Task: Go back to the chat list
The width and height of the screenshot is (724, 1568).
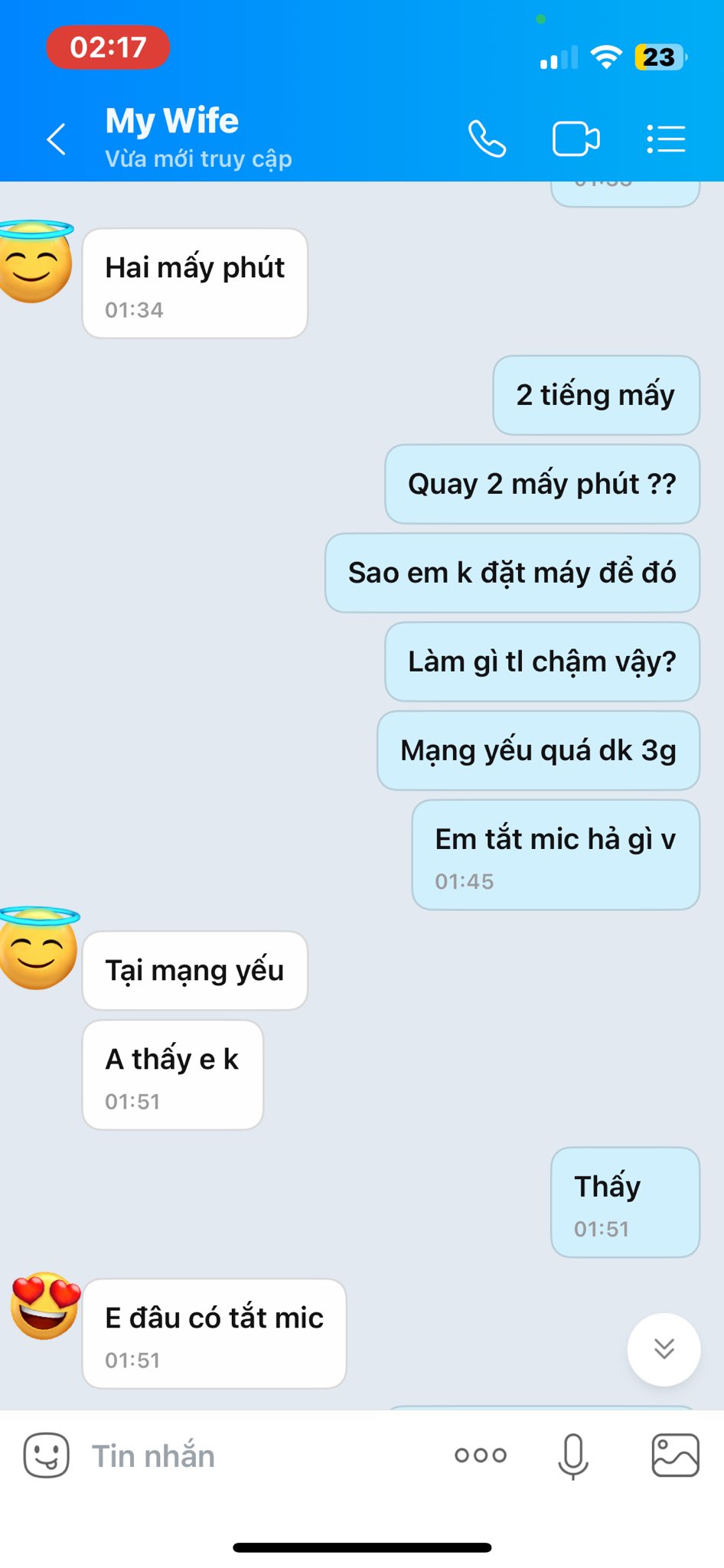Action: [x=57, y=139]
